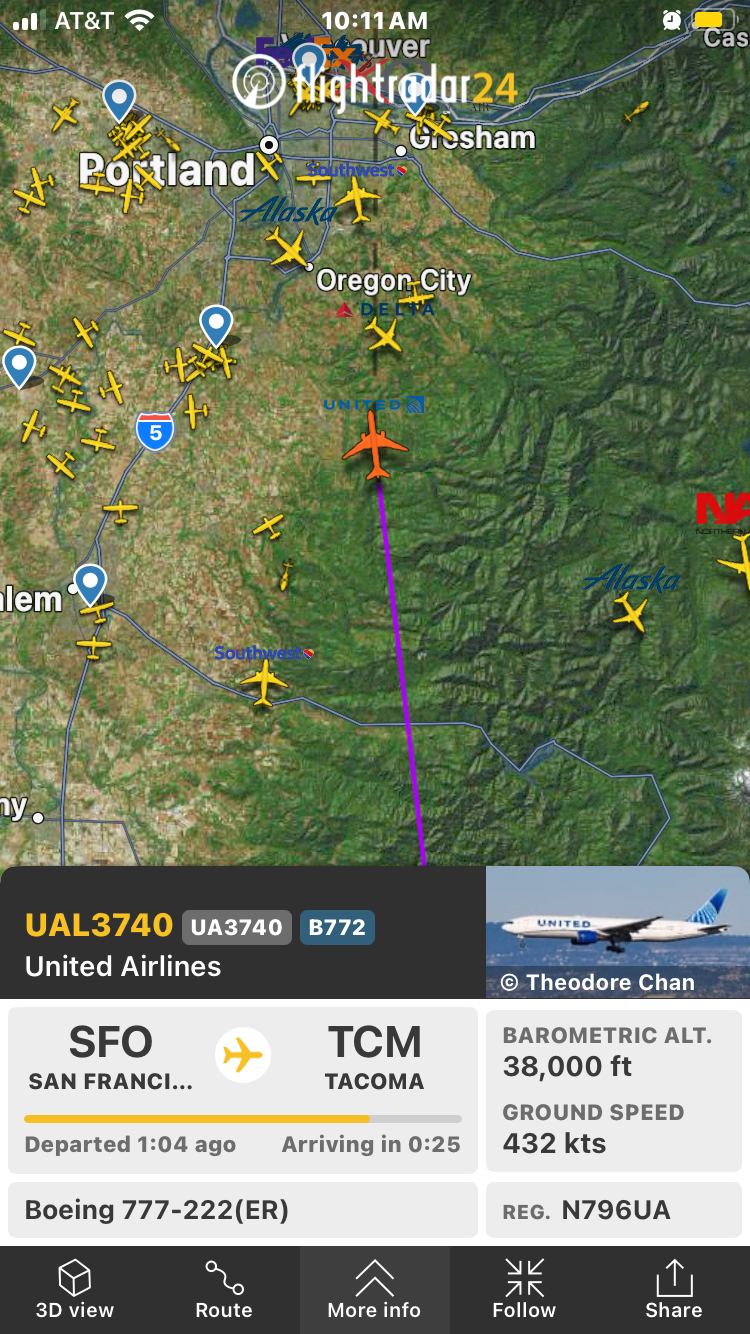Open the United aircraft photo
Image resolution: width=750 pixels, height=1334 pixels.
pyautogui.click(x=617, y=932)
